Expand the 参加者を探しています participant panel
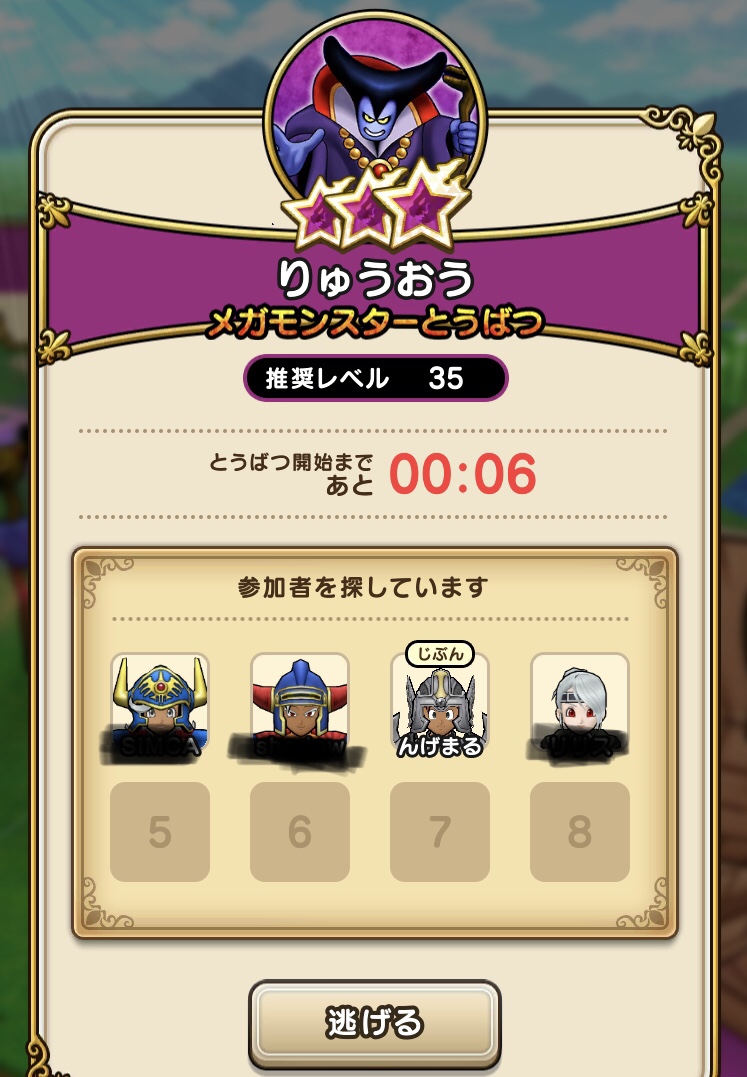 coord(373,588)
